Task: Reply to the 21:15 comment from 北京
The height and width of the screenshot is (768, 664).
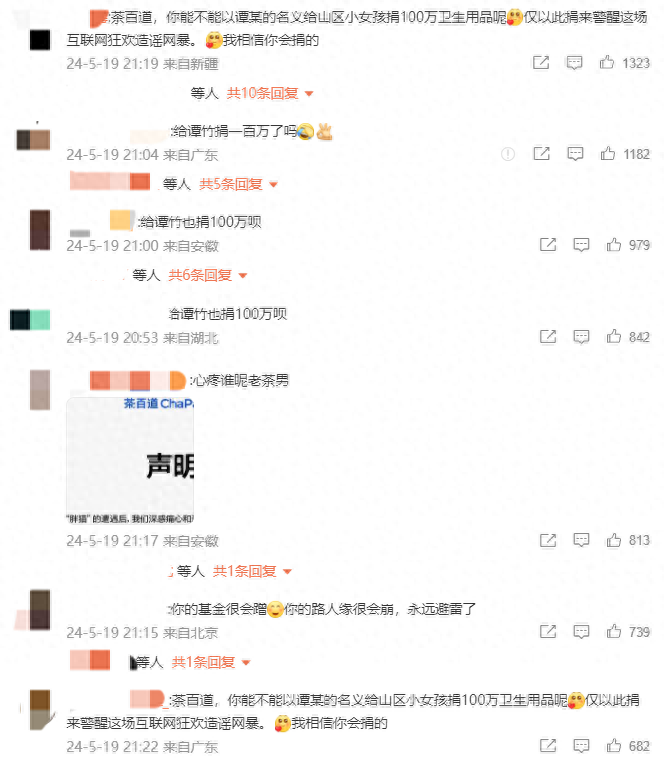Action: [581, 632]
